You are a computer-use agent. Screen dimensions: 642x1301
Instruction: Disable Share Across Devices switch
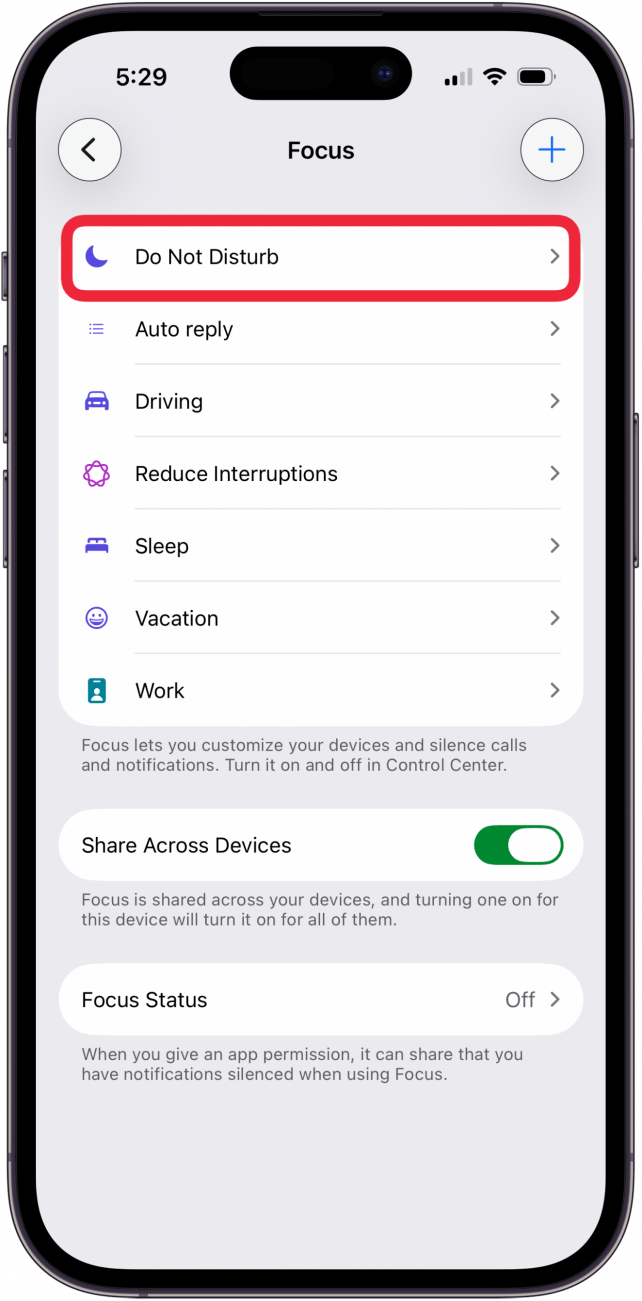point(518,845)
